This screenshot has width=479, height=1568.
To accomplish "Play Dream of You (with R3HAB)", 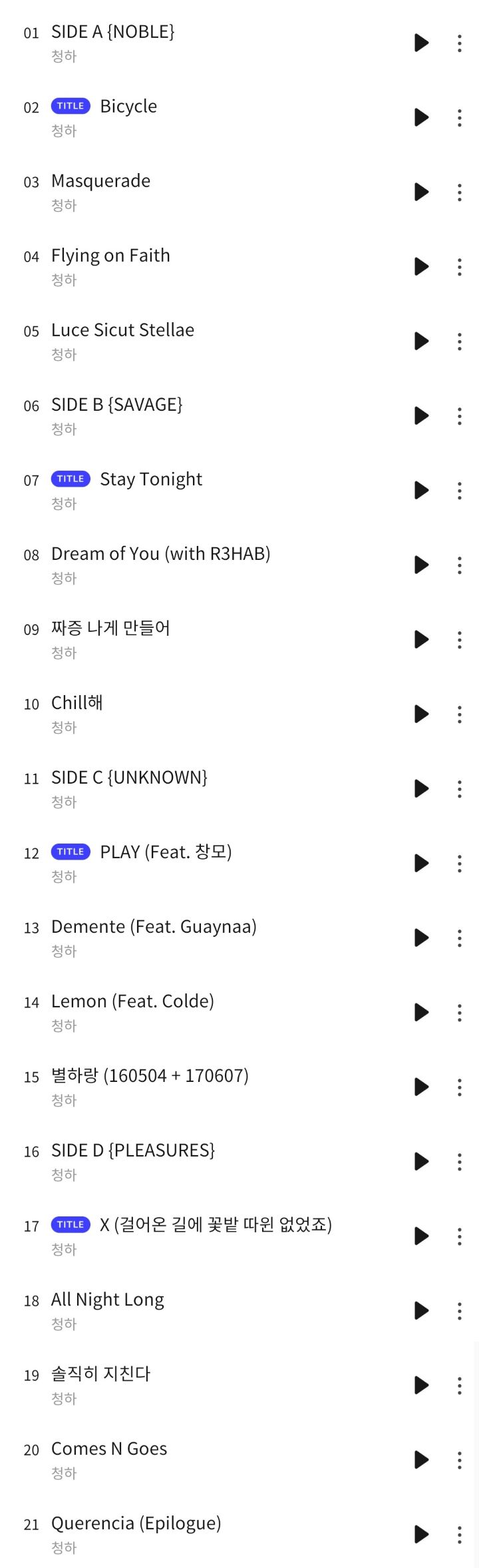I will point(421,565).
